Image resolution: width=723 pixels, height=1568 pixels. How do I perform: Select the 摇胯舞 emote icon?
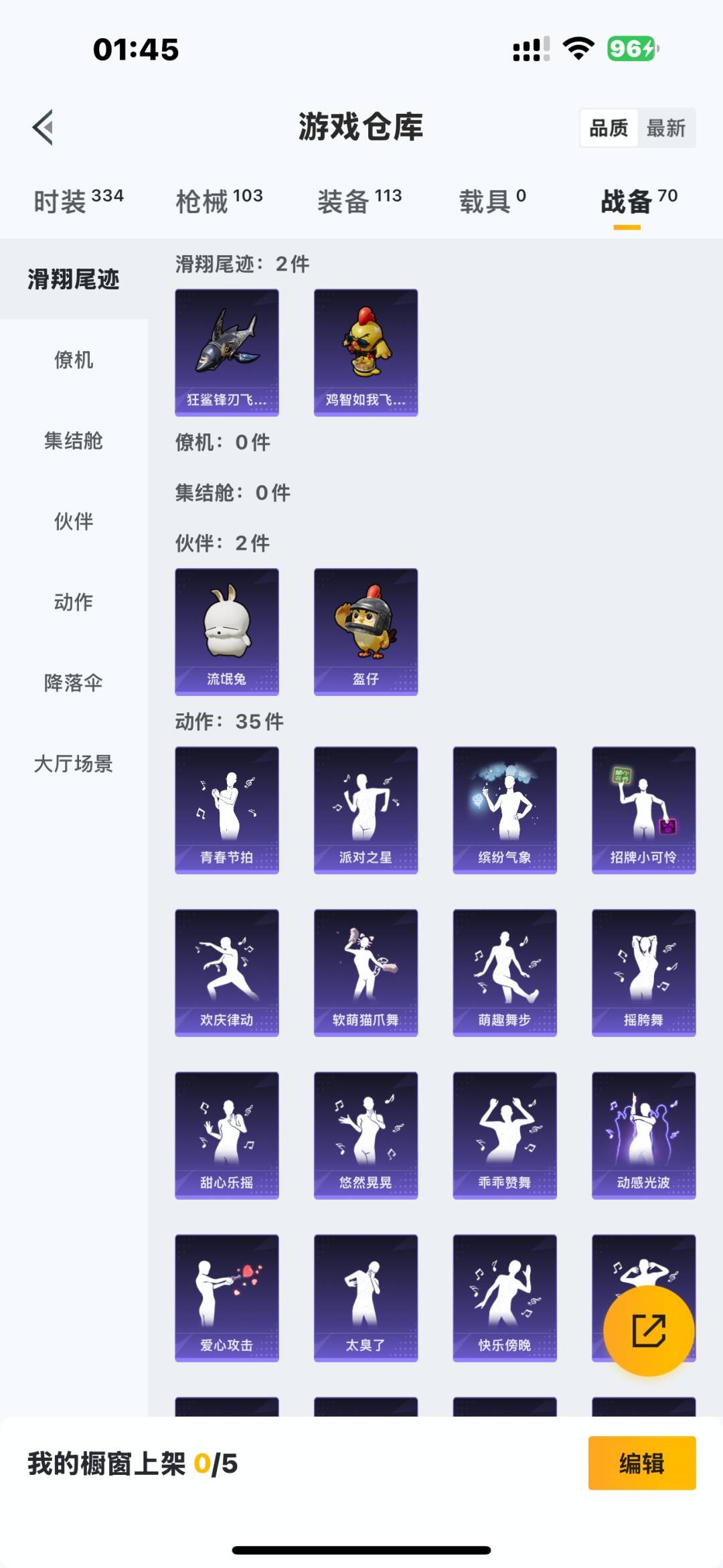[x=643, y=971]
